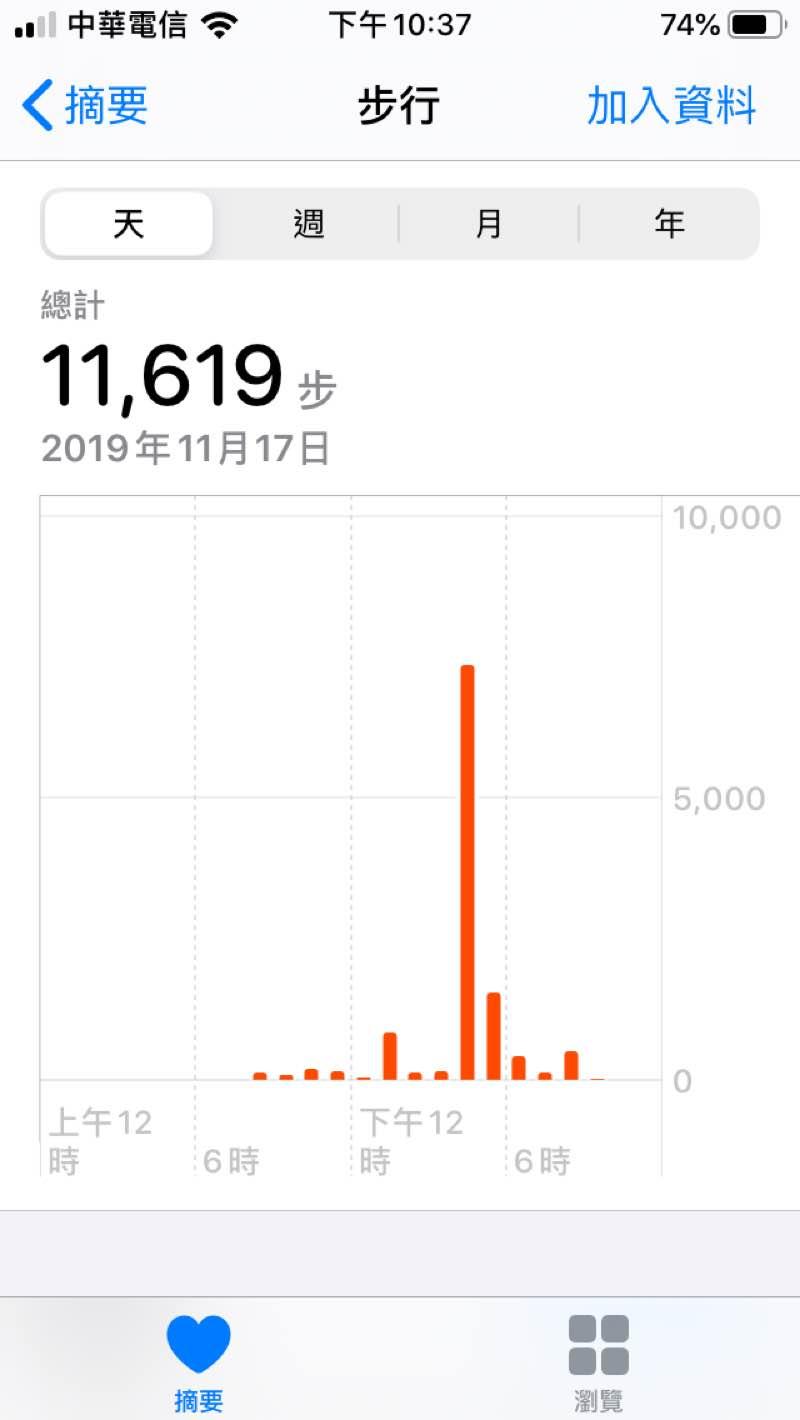Open the 摘要 tab in bottom bar
Image resolution: width=800 pixels, height=1420 pixels.
point(198,1362)
